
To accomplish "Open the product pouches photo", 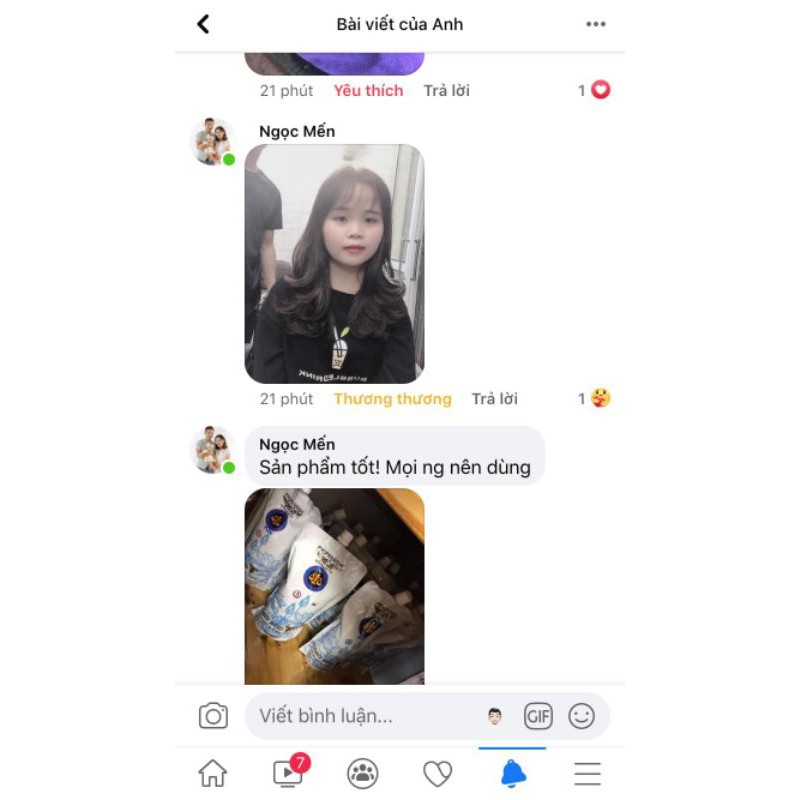I will click(334, 586).
